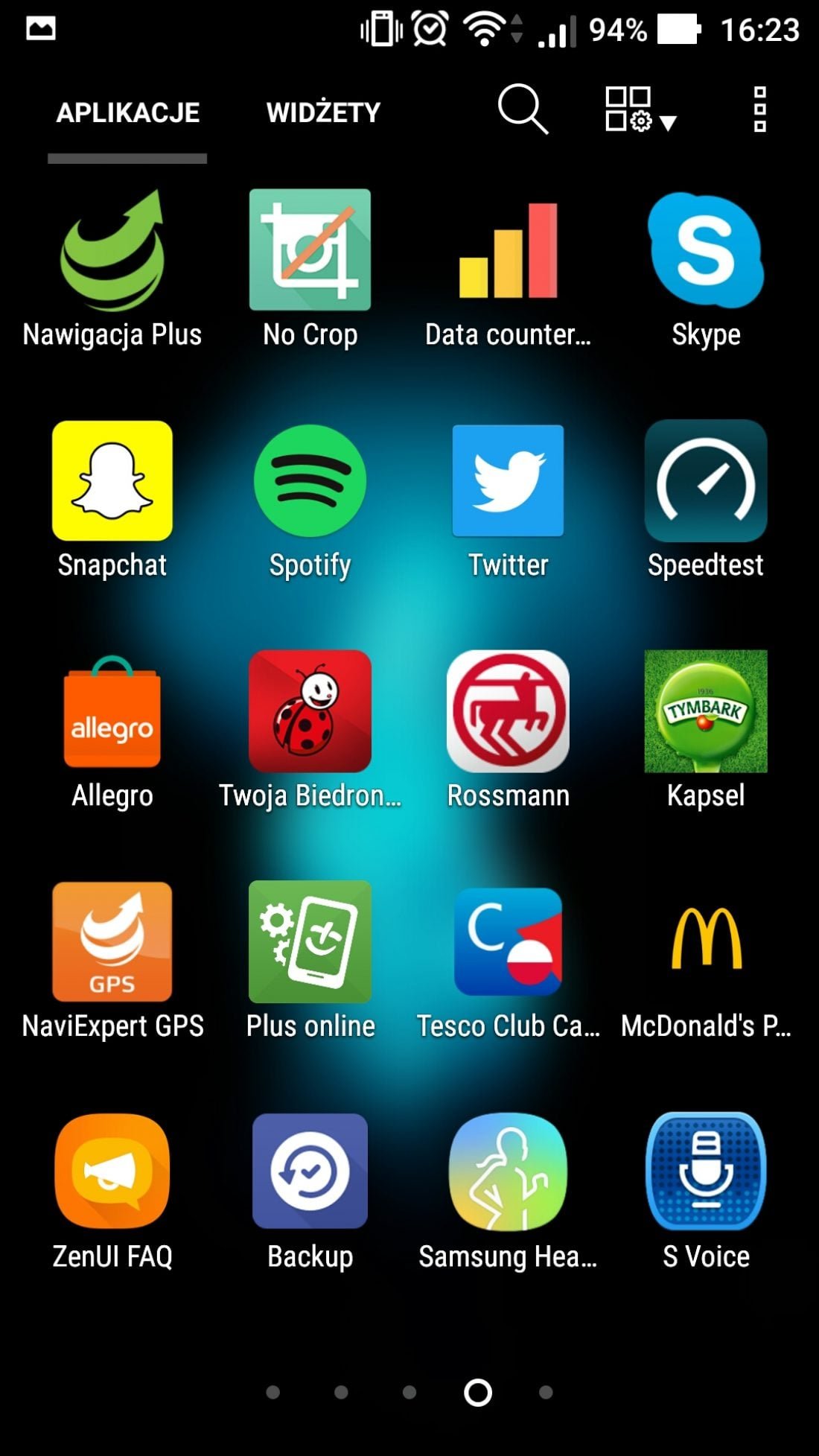819x1456 pixels.
Task: Open Snapchat
Action: click(112, 481)
